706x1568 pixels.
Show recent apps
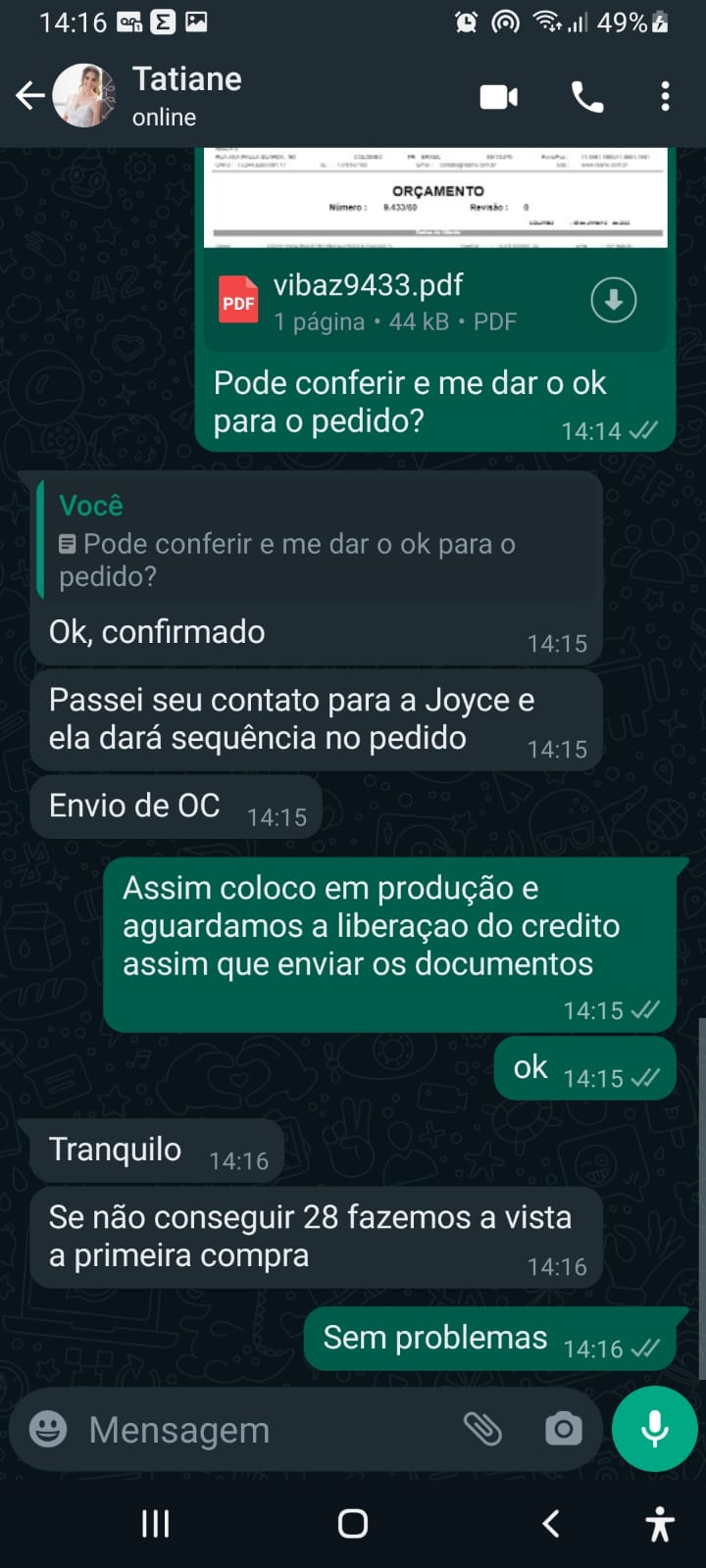(156, 1524)
